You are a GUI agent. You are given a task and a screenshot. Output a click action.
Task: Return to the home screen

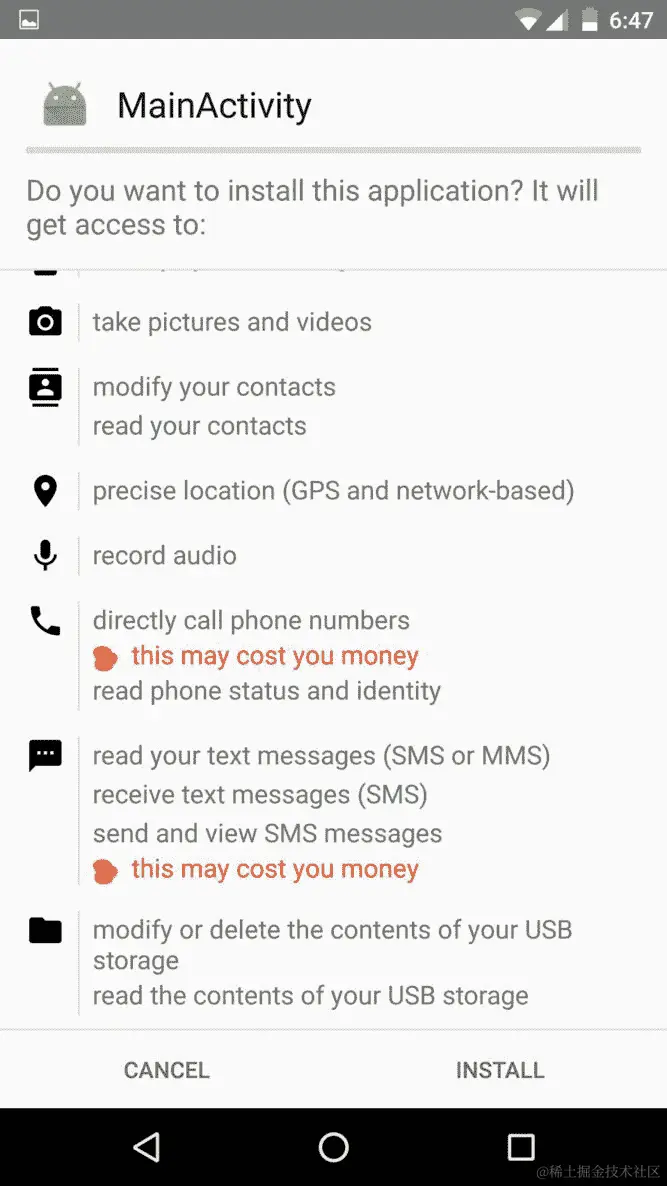[x=333, y=1147]
